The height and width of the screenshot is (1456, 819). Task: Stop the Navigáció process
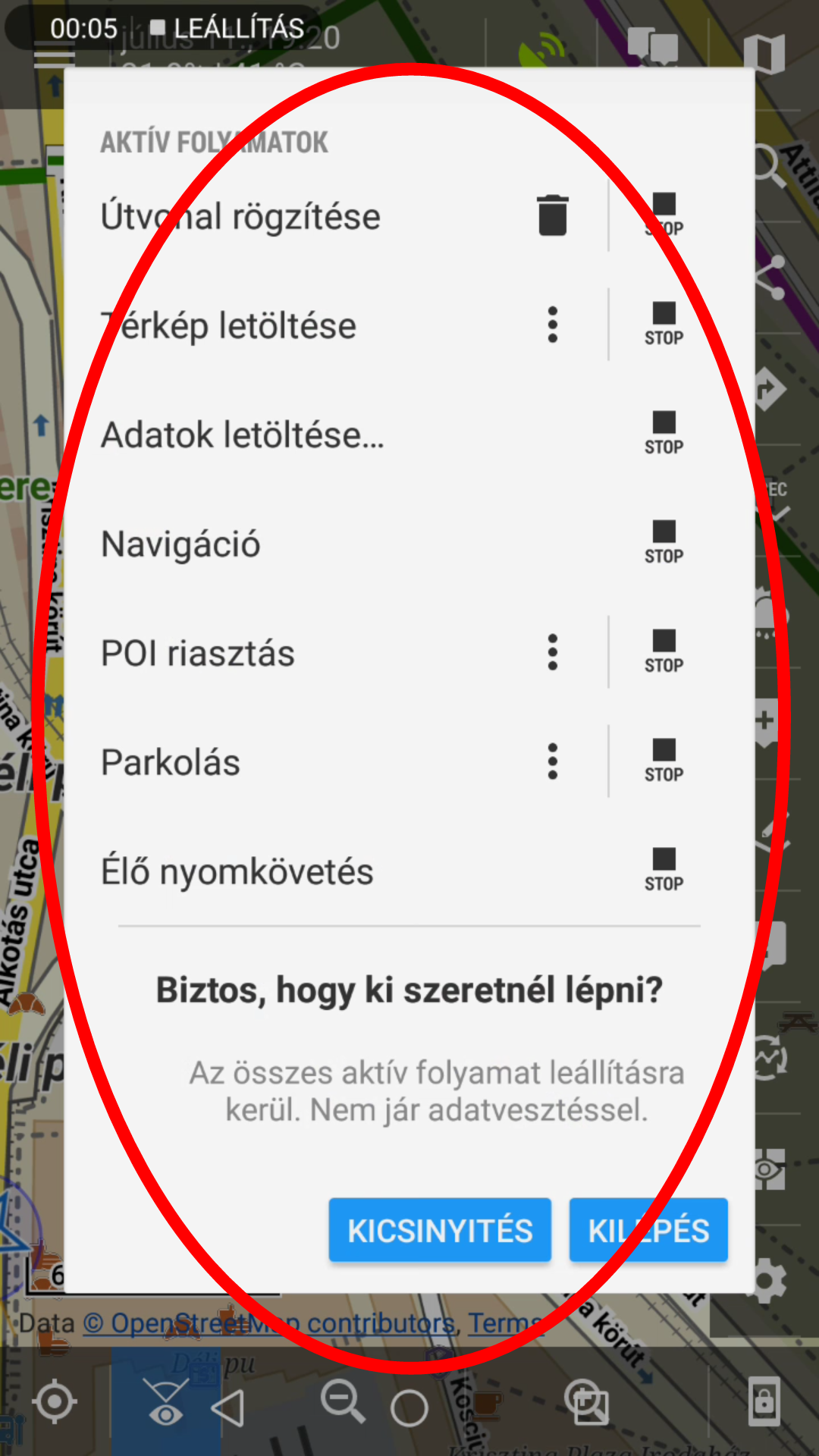coord(664,543)
